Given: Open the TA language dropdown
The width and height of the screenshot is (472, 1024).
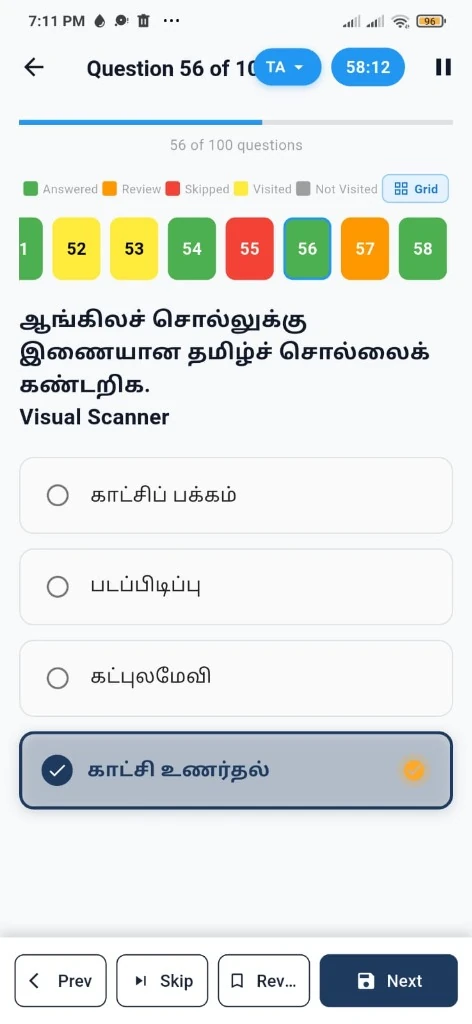Looking at the screenshot, I should click(287, 67).
